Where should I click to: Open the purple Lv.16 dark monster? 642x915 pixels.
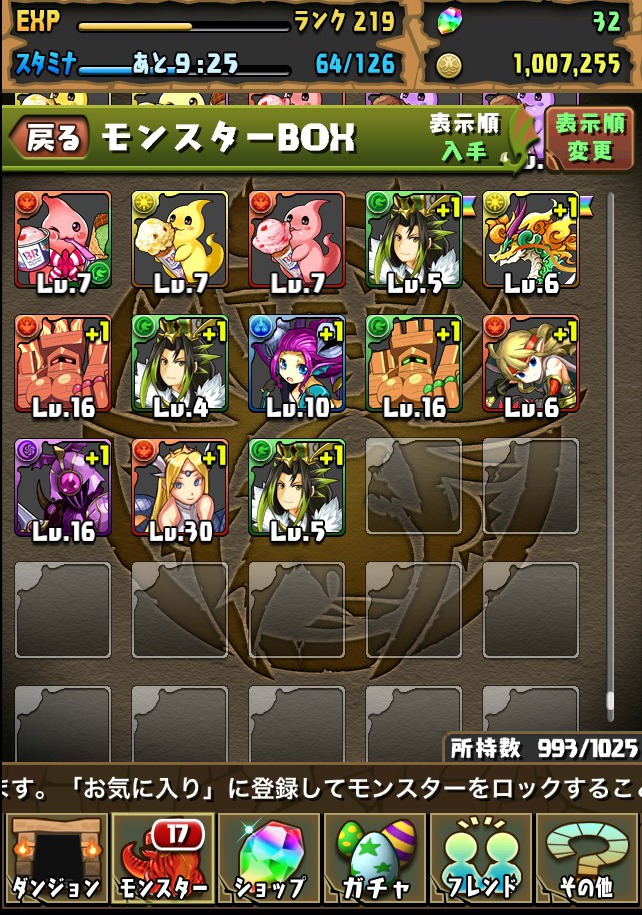coord(63,488)
